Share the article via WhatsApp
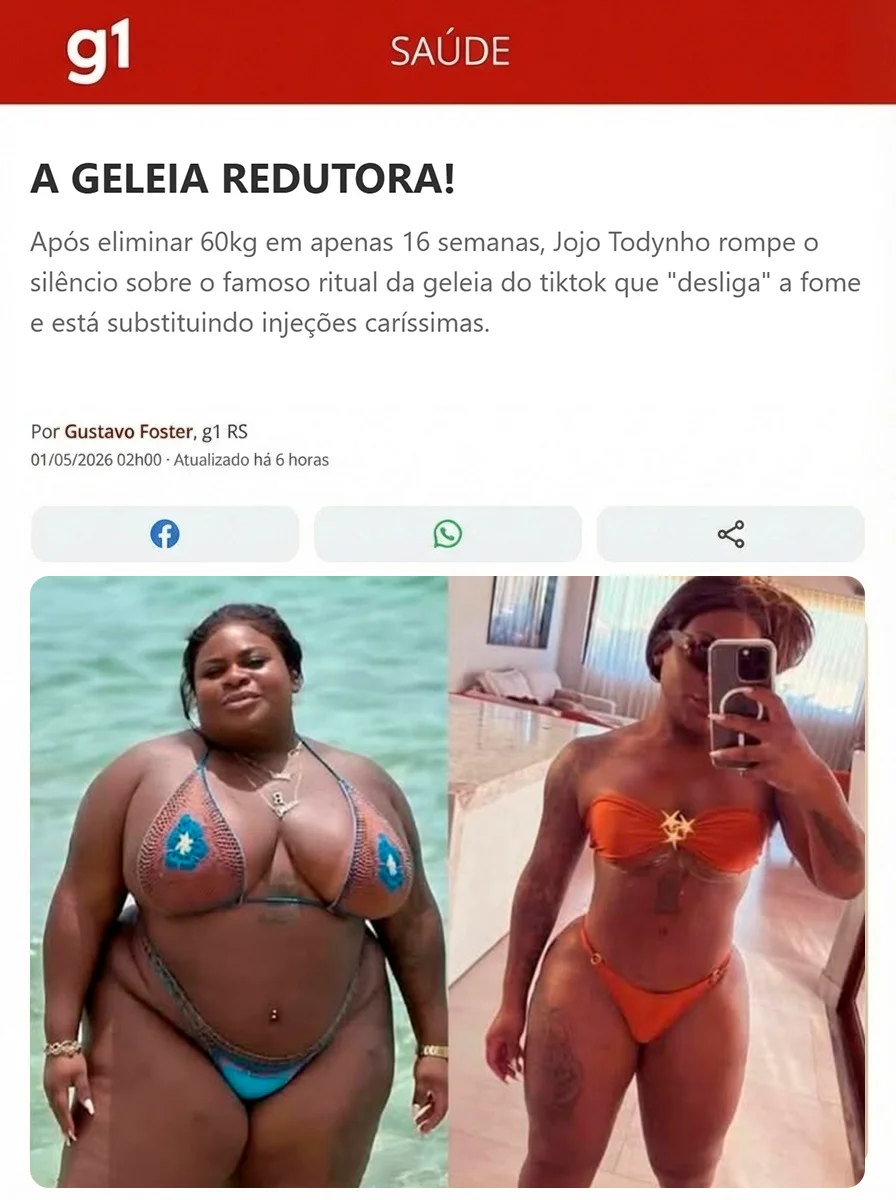The width and height of the screenshot is (896, 1200). click(447, 534)
